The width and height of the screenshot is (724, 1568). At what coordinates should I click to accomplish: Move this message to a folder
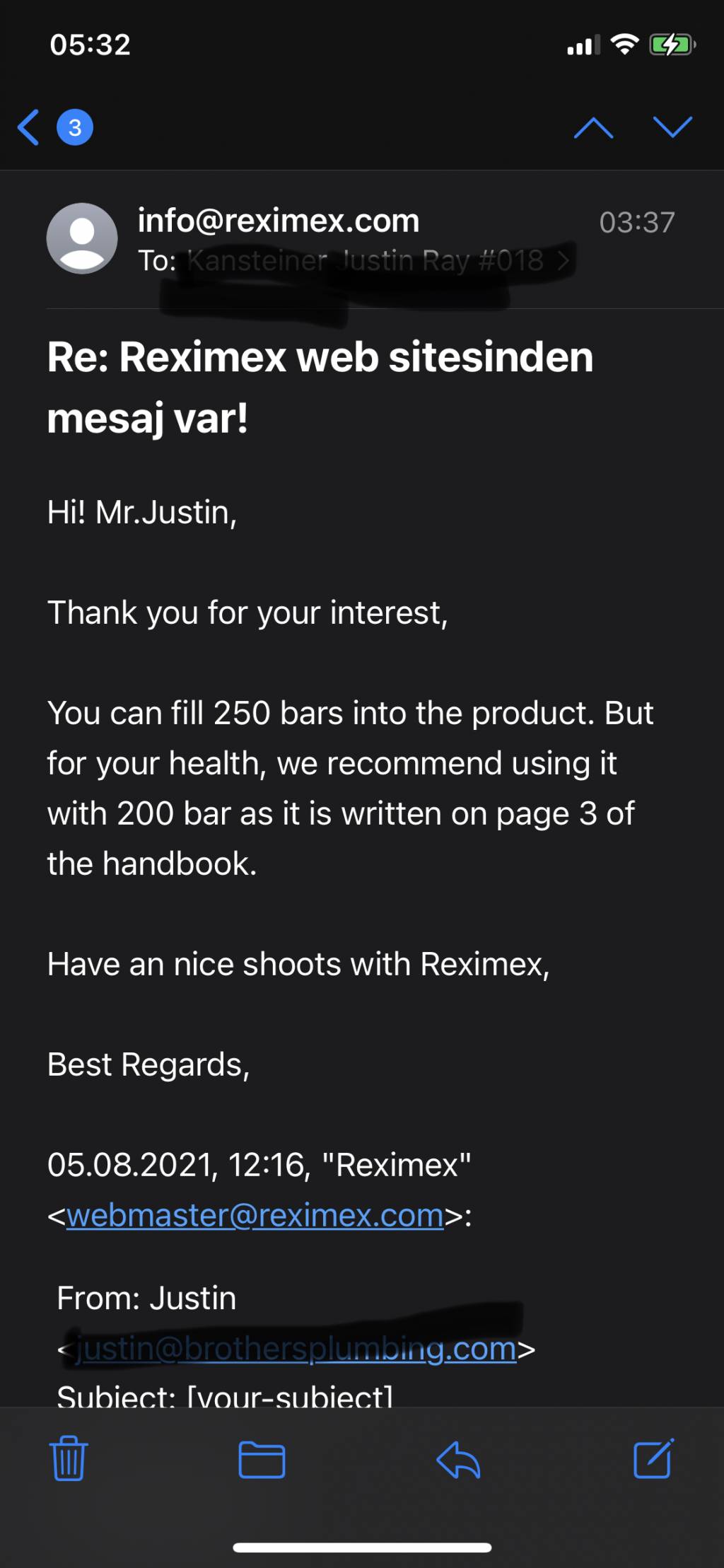coord(262,1459)
